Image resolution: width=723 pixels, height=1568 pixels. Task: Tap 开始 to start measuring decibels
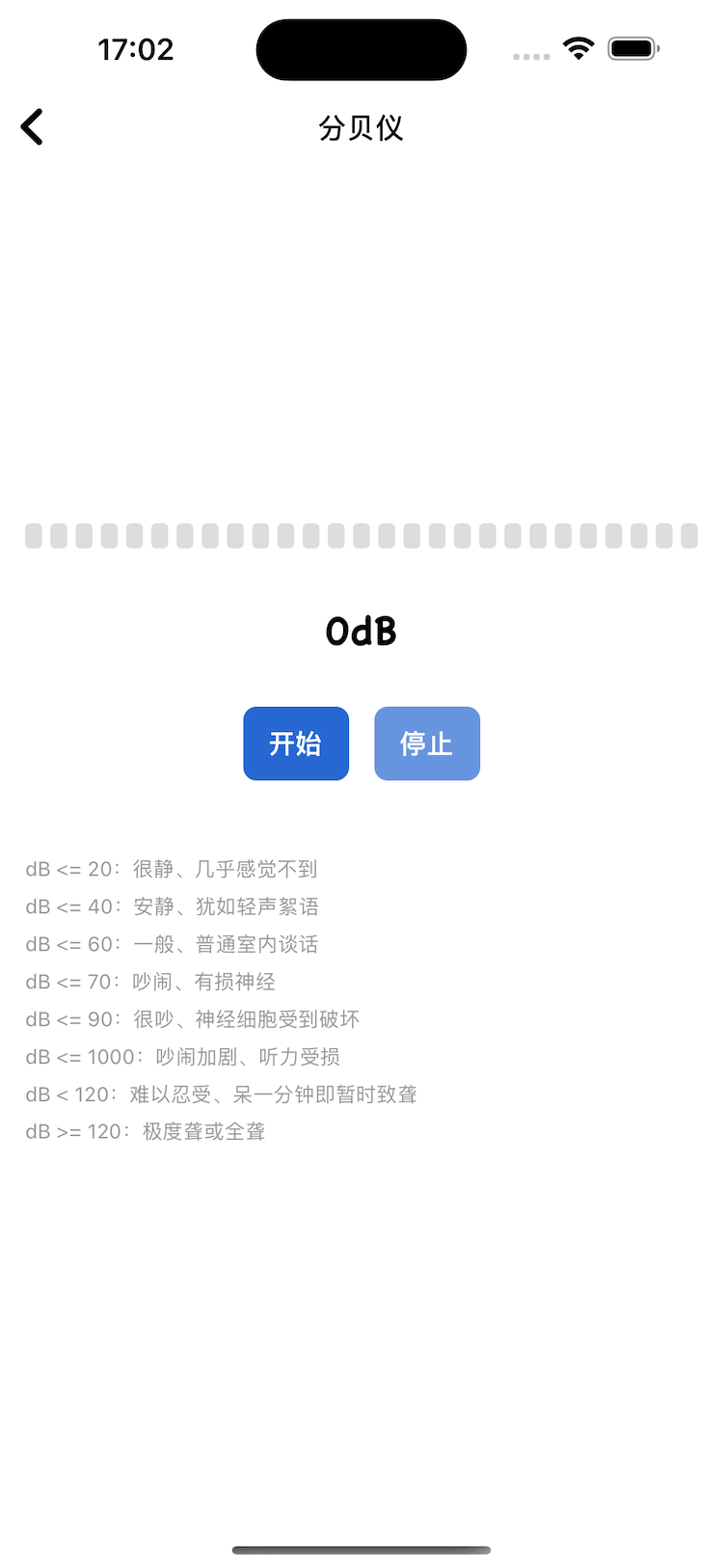296,743
